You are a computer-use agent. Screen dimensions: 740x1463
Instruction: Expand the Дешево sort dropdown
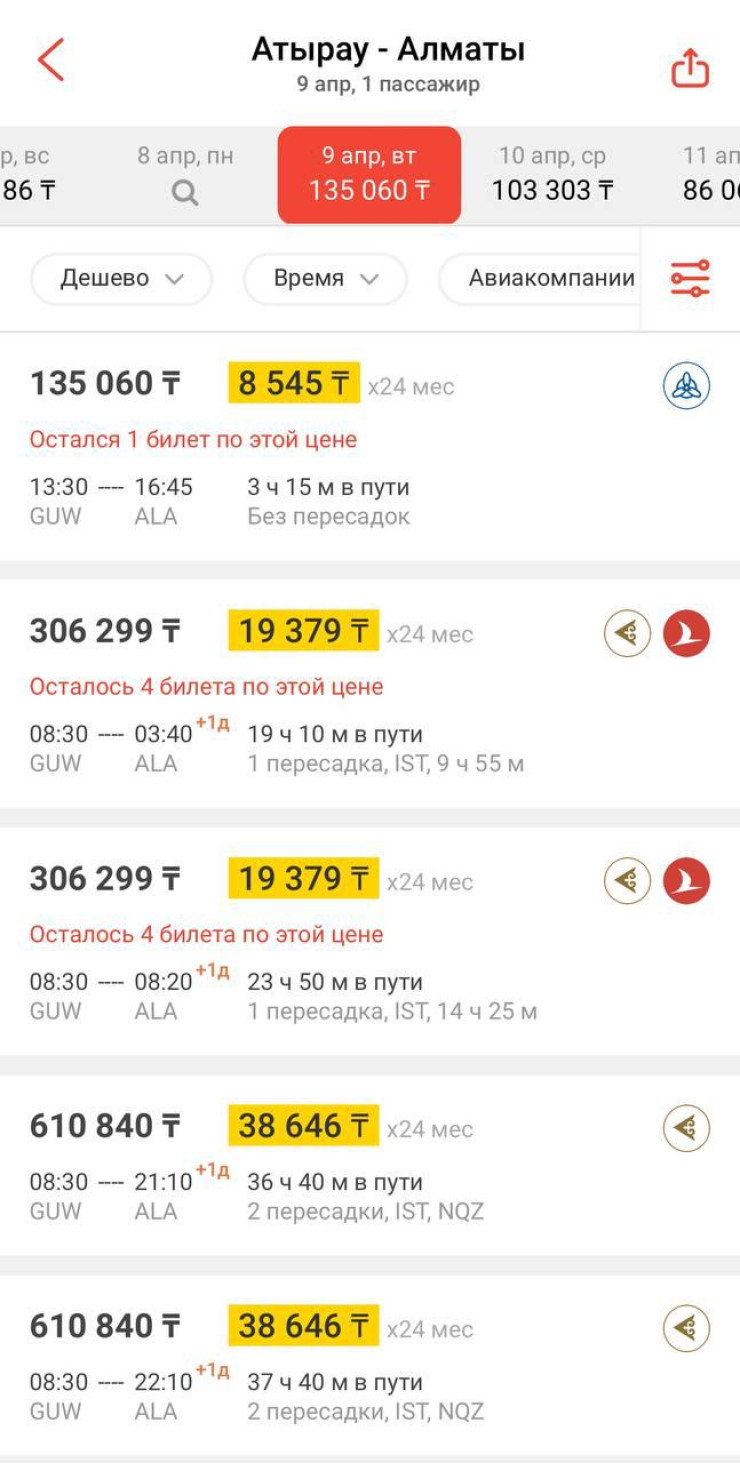click(x=122, y=279)
